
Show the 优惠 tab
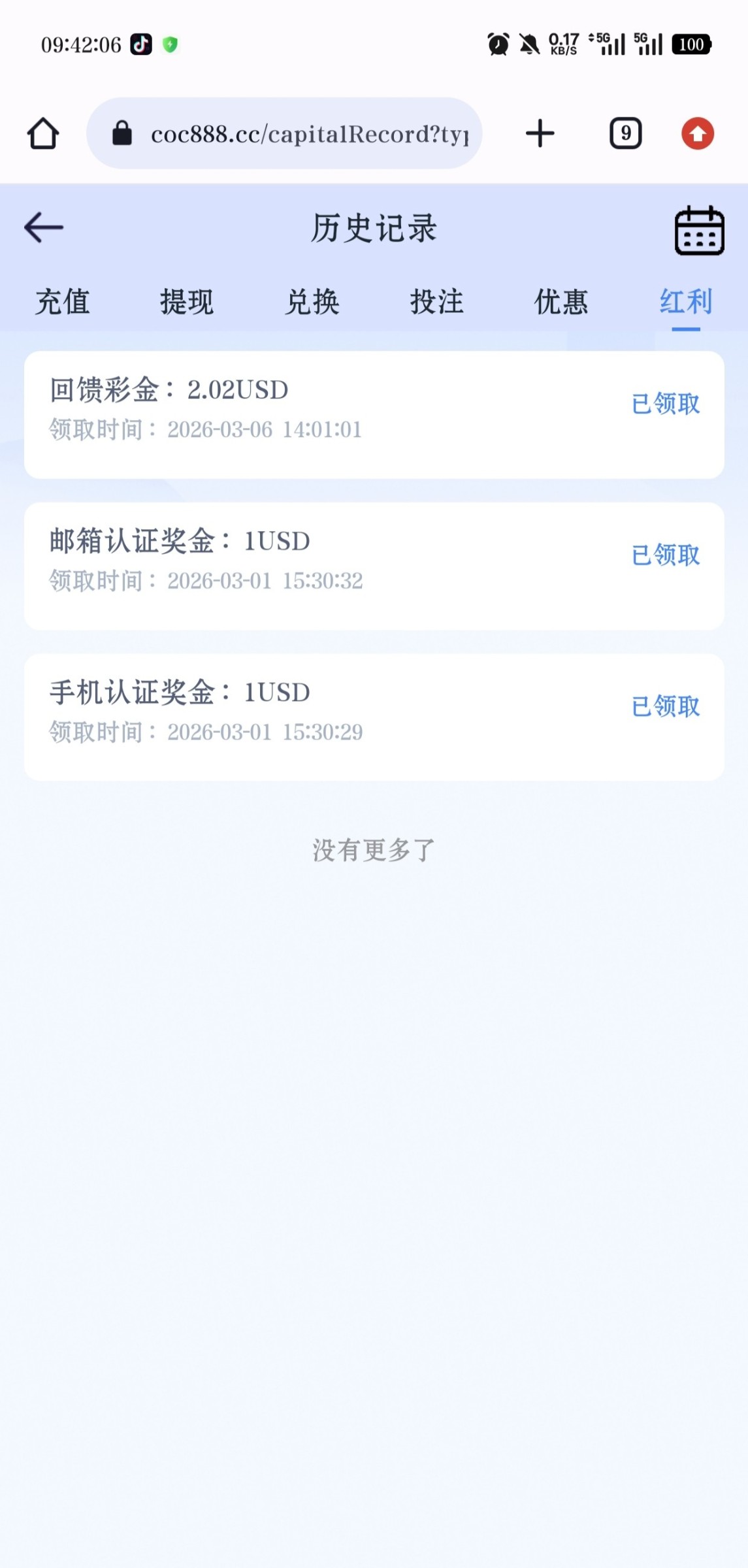click(x=561, y=302)
